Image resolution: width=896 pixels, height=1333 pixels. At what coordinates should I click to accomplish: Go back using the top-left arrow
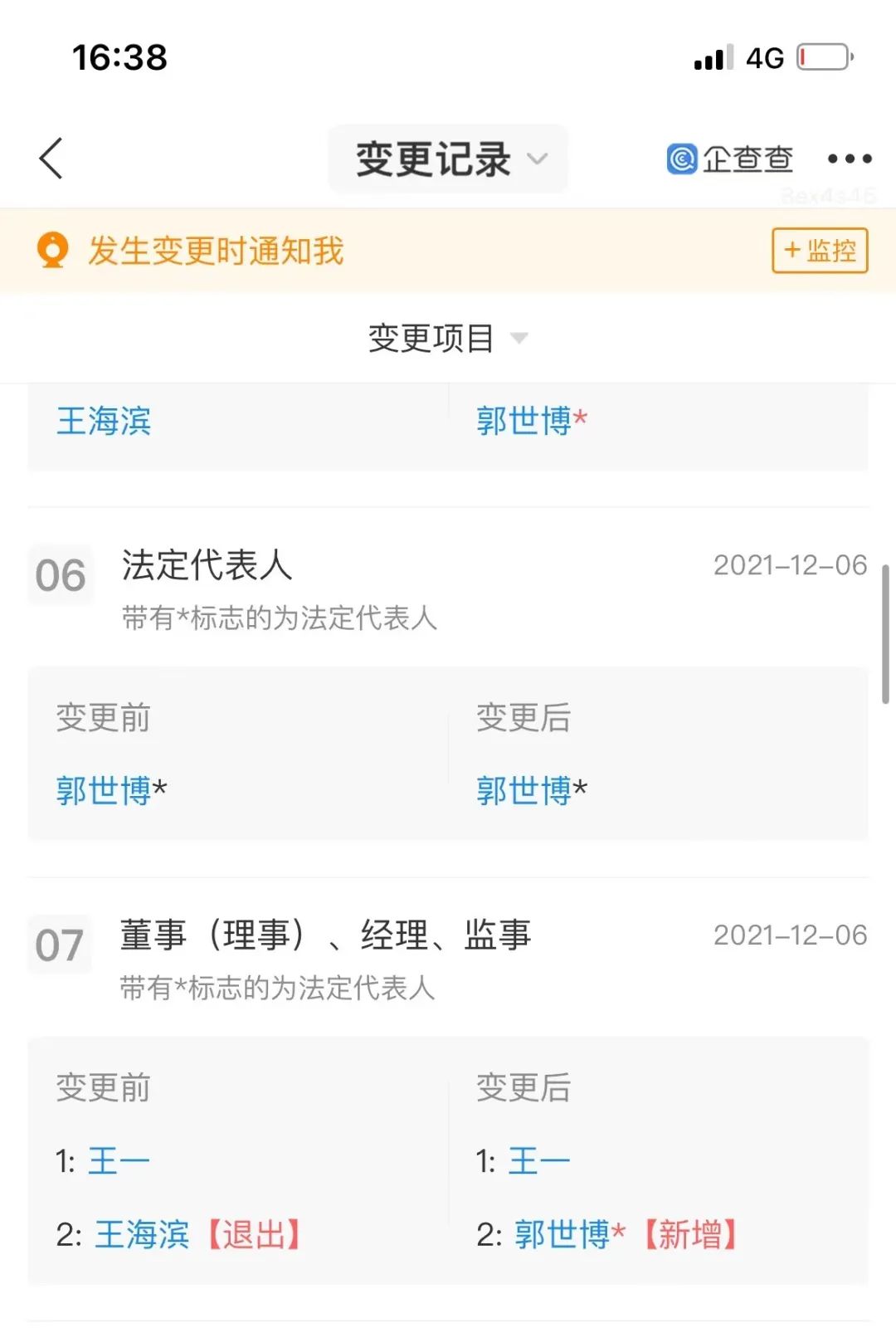(51, 158)
